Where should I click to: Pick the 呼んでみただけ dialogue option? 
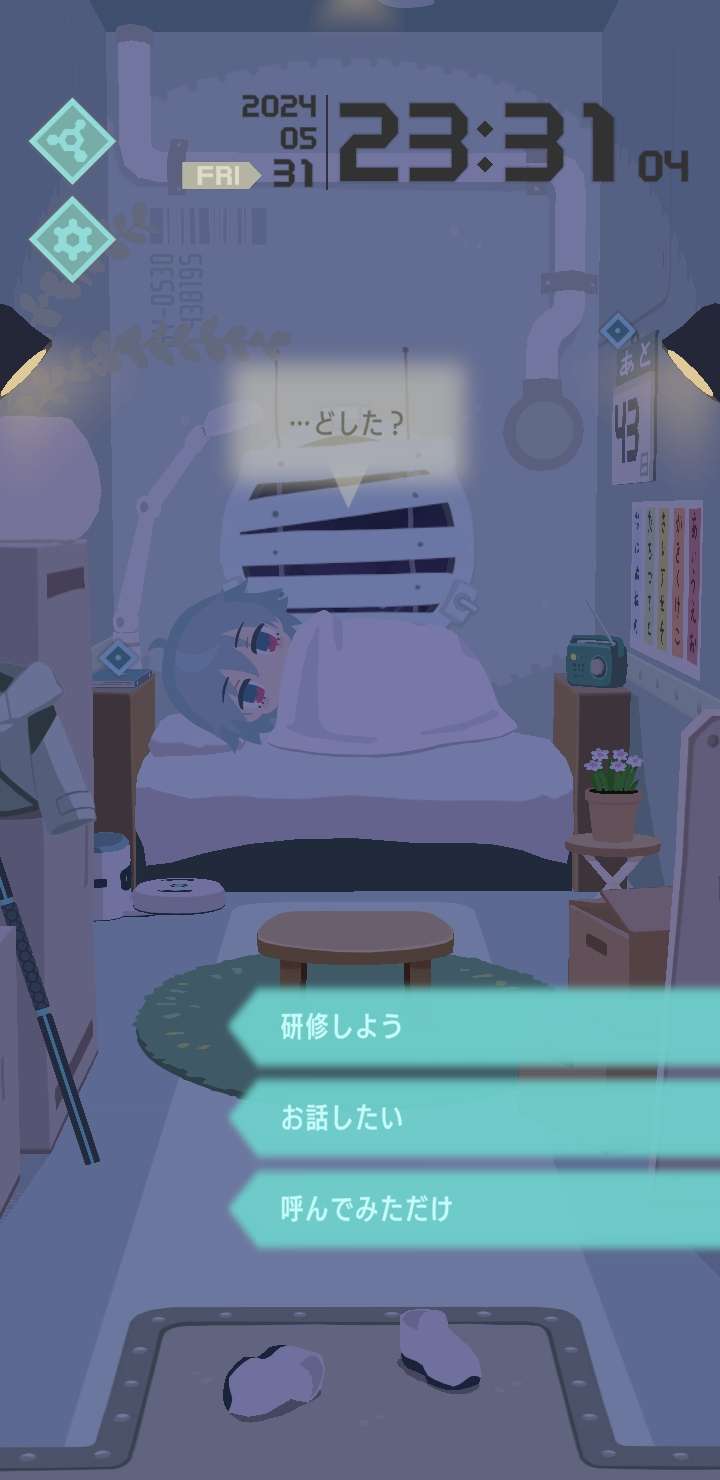[x=475, y=1209]
